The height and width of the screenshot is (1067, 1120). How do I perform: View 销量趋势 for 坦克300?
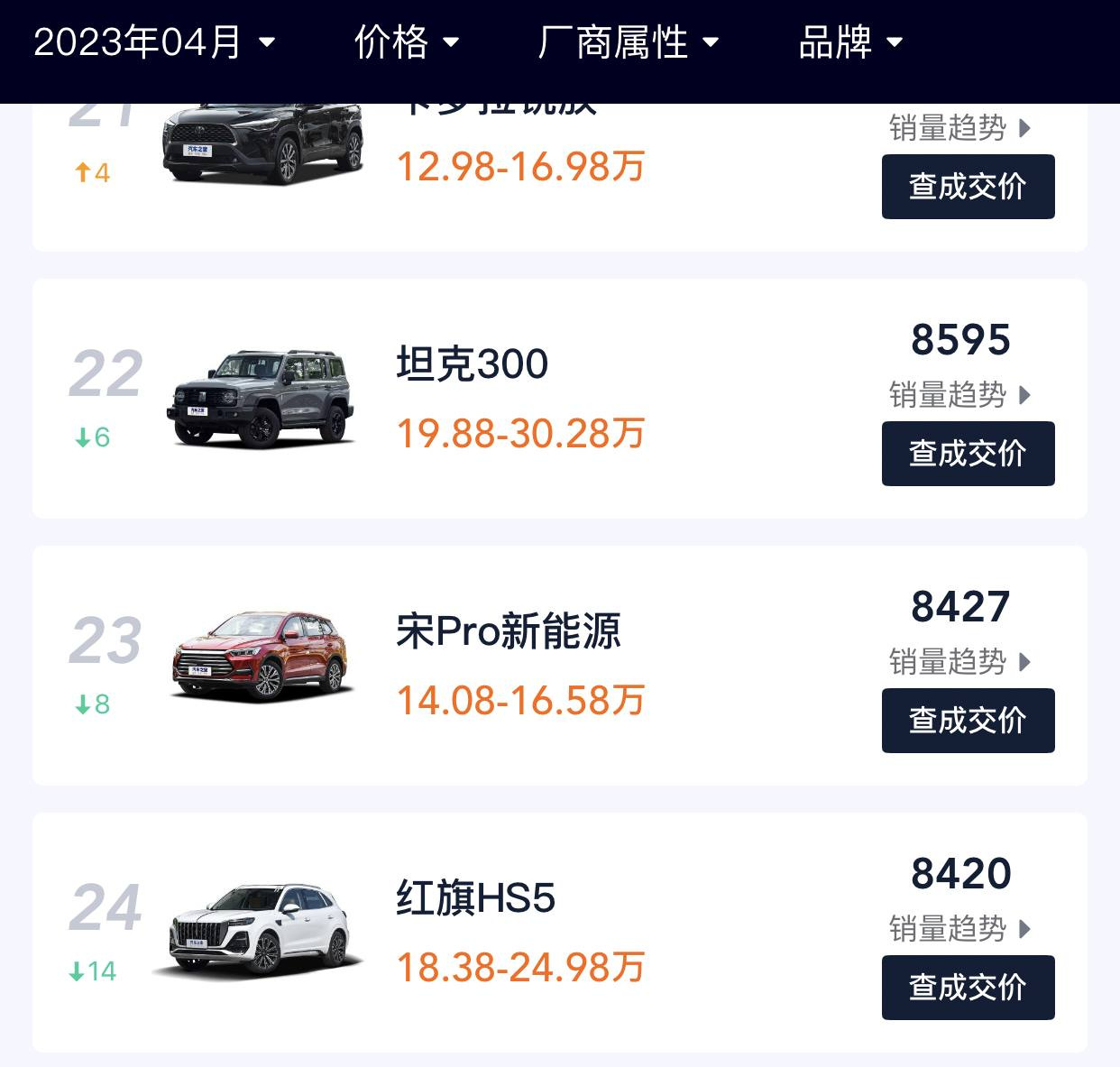click(x=959, y=395)
